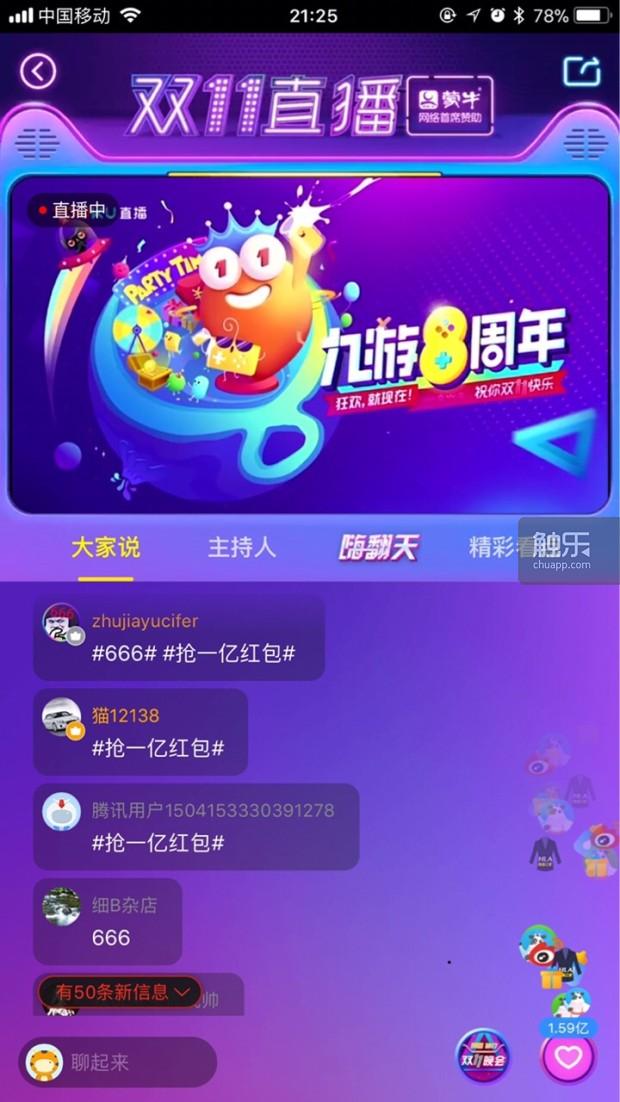The height and width of the screenshot is (1102, 620).
Task: Switch to the 大家说 tab
Action: [105, 547]
